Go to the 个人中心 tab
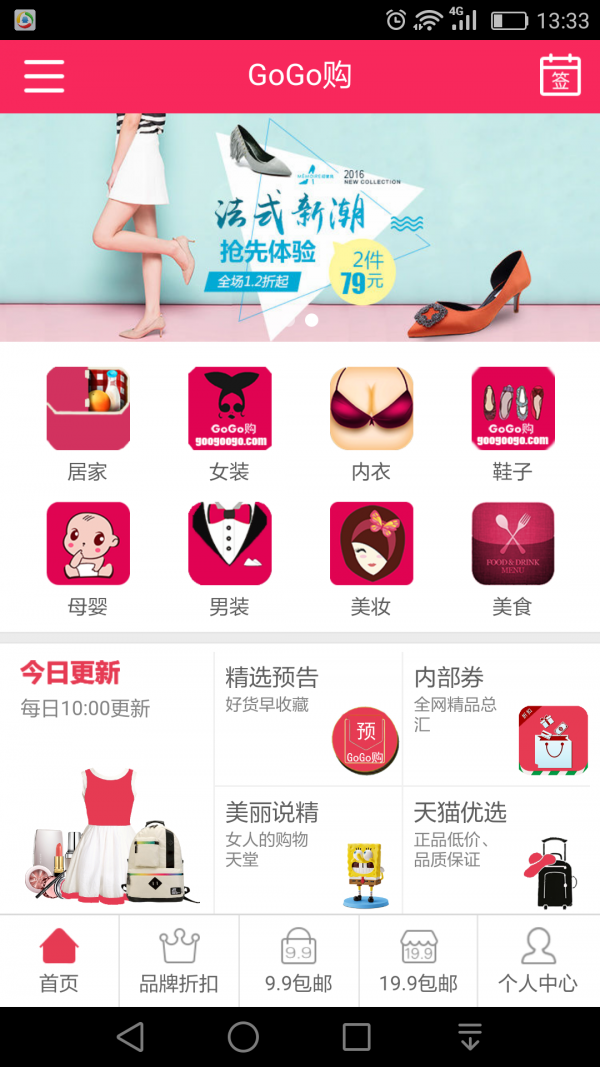Image resolution: width=600 pixels, height=1067 pixels. click(538, 961)
